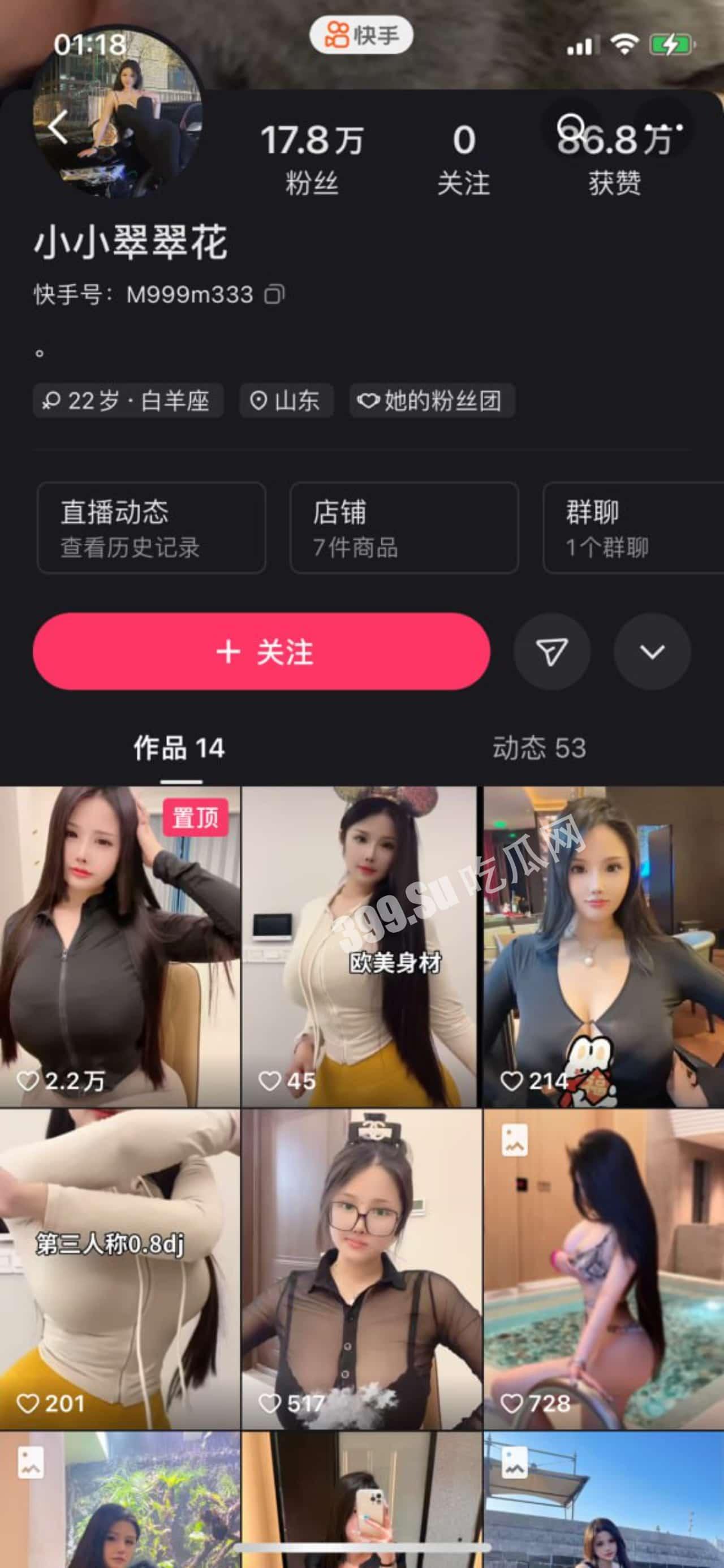Open the pinned video marked 置顶
This screenshot has width=724, height=1568.
pyautogui.click(x=120, y=950)
